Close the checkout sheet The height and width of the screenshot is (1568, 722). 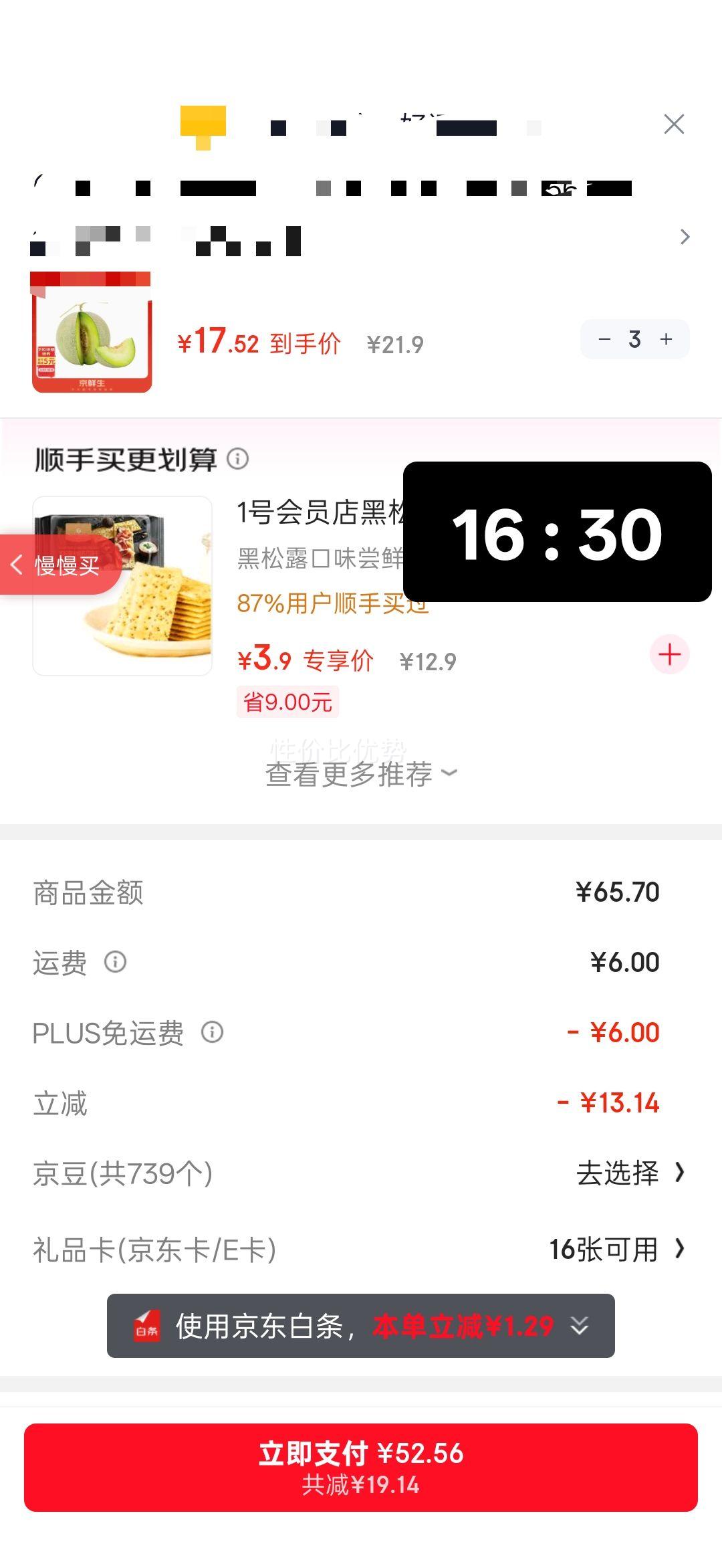674,124
